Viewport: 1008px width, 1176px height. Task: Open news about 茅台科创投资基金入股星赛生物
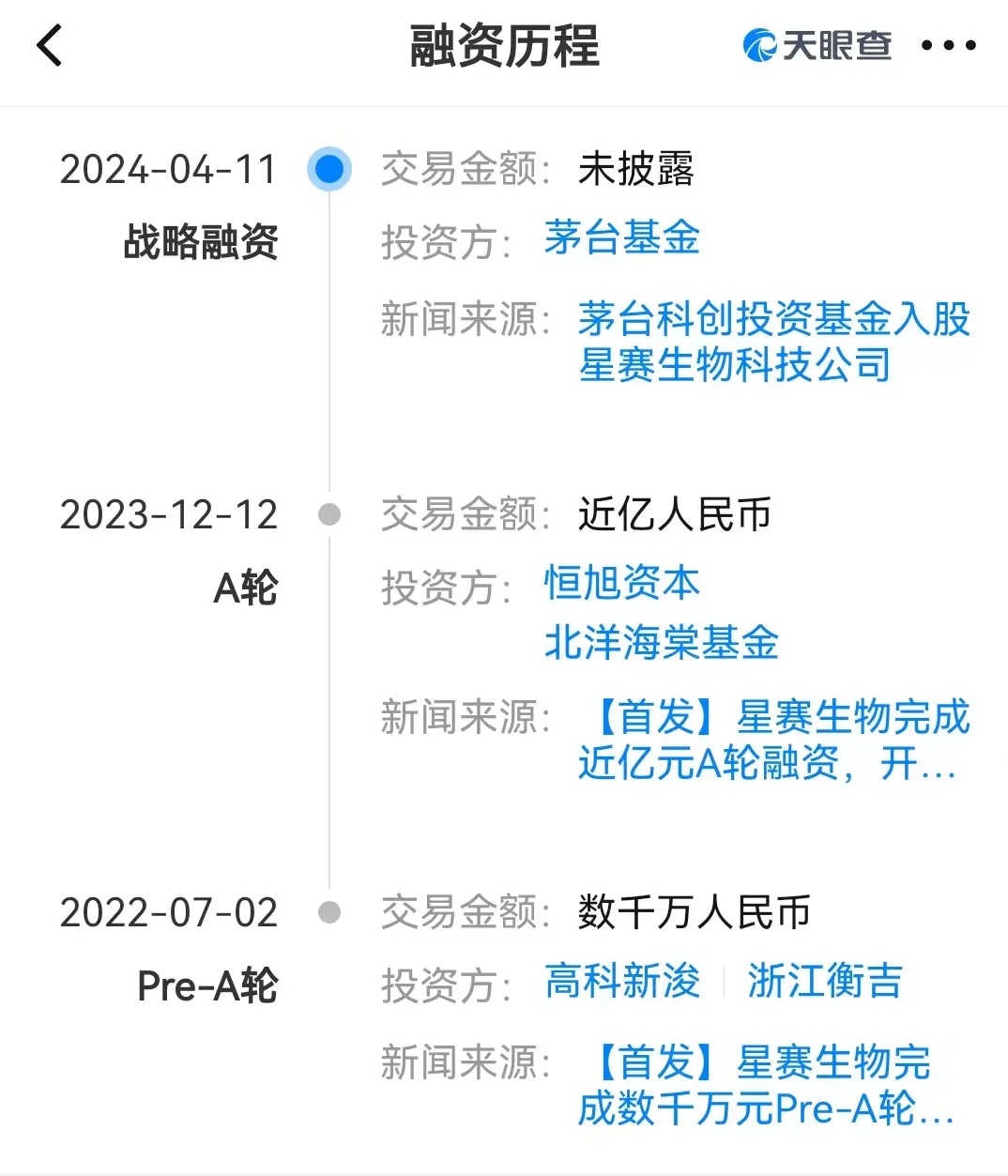773,342
